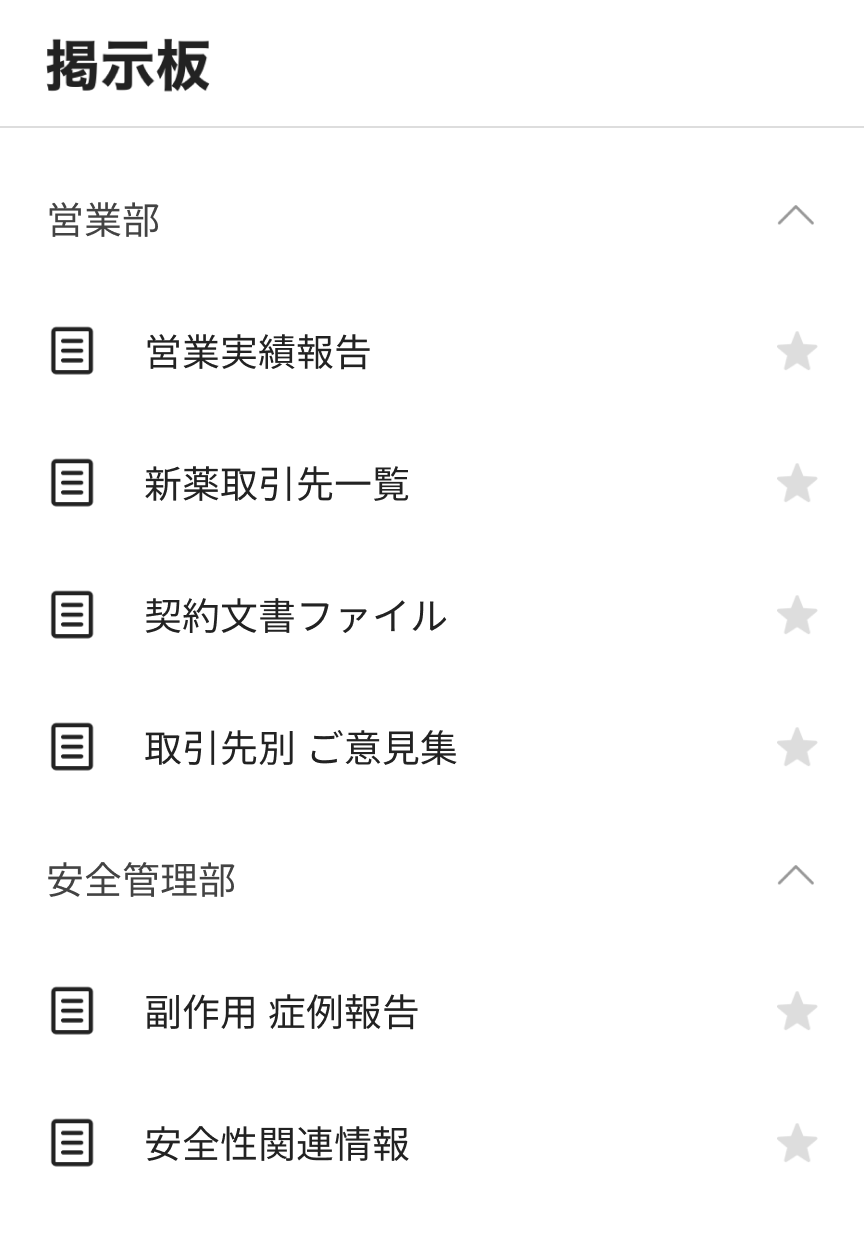The image size is (864, 1246).
Task: Add 安全性関連情報 to favorites
Action: pyautogui.click(x=797, y=1144)
